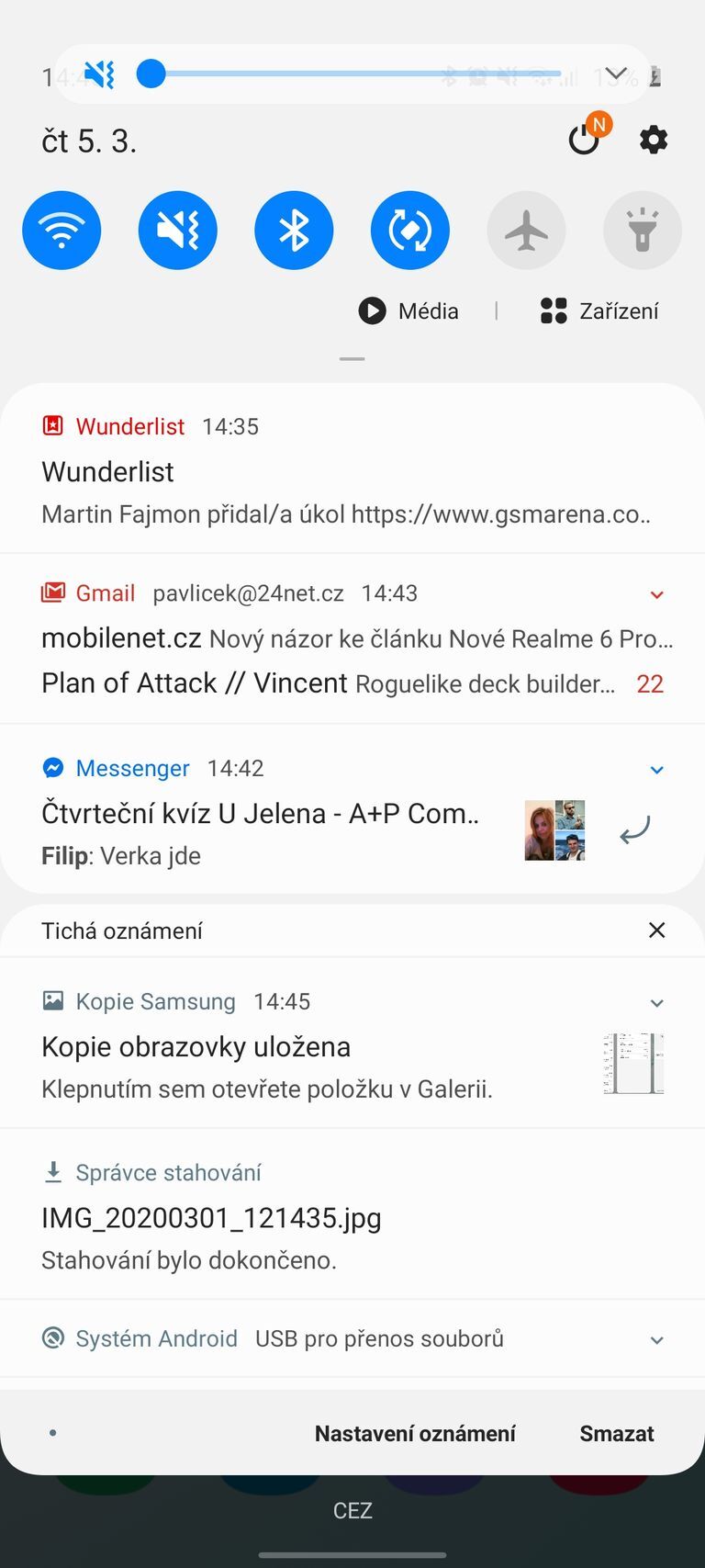Viewport: 705px width, 1568px height.
Task: Reply to the Messenger quiz chat
Action: point(634,830)
